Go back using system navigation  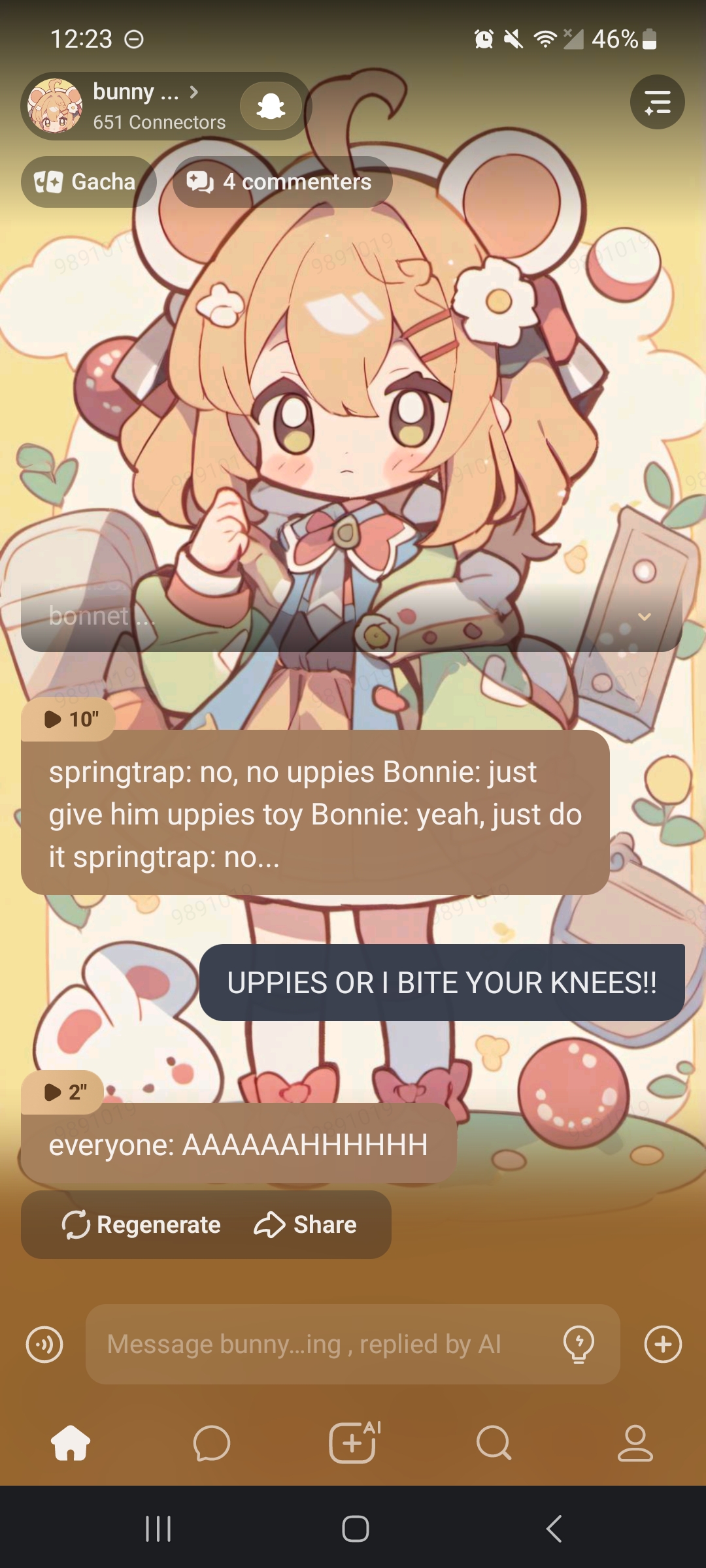pos(554,1529)
